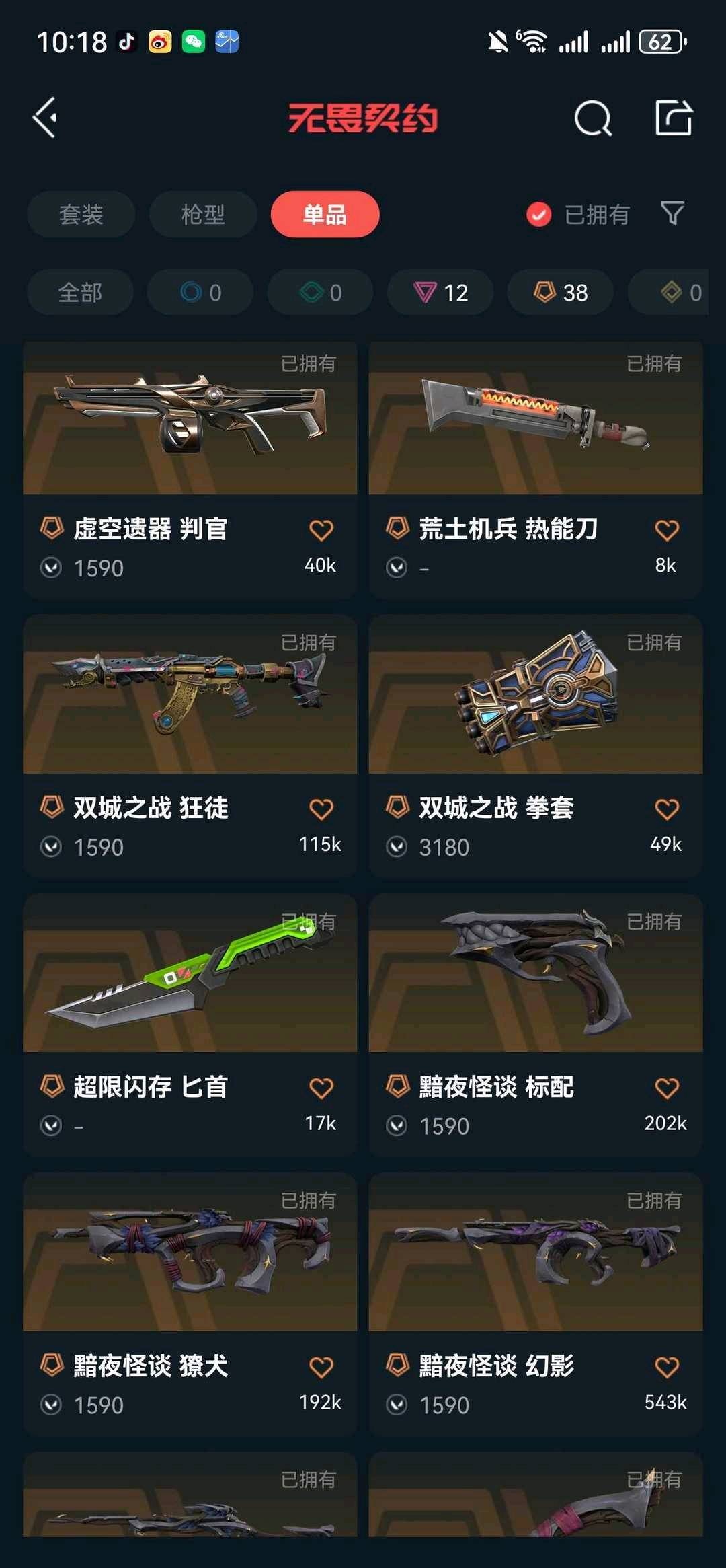Open the filter funnel icon
The image size is (726, 1568).
tap(672, 213)
